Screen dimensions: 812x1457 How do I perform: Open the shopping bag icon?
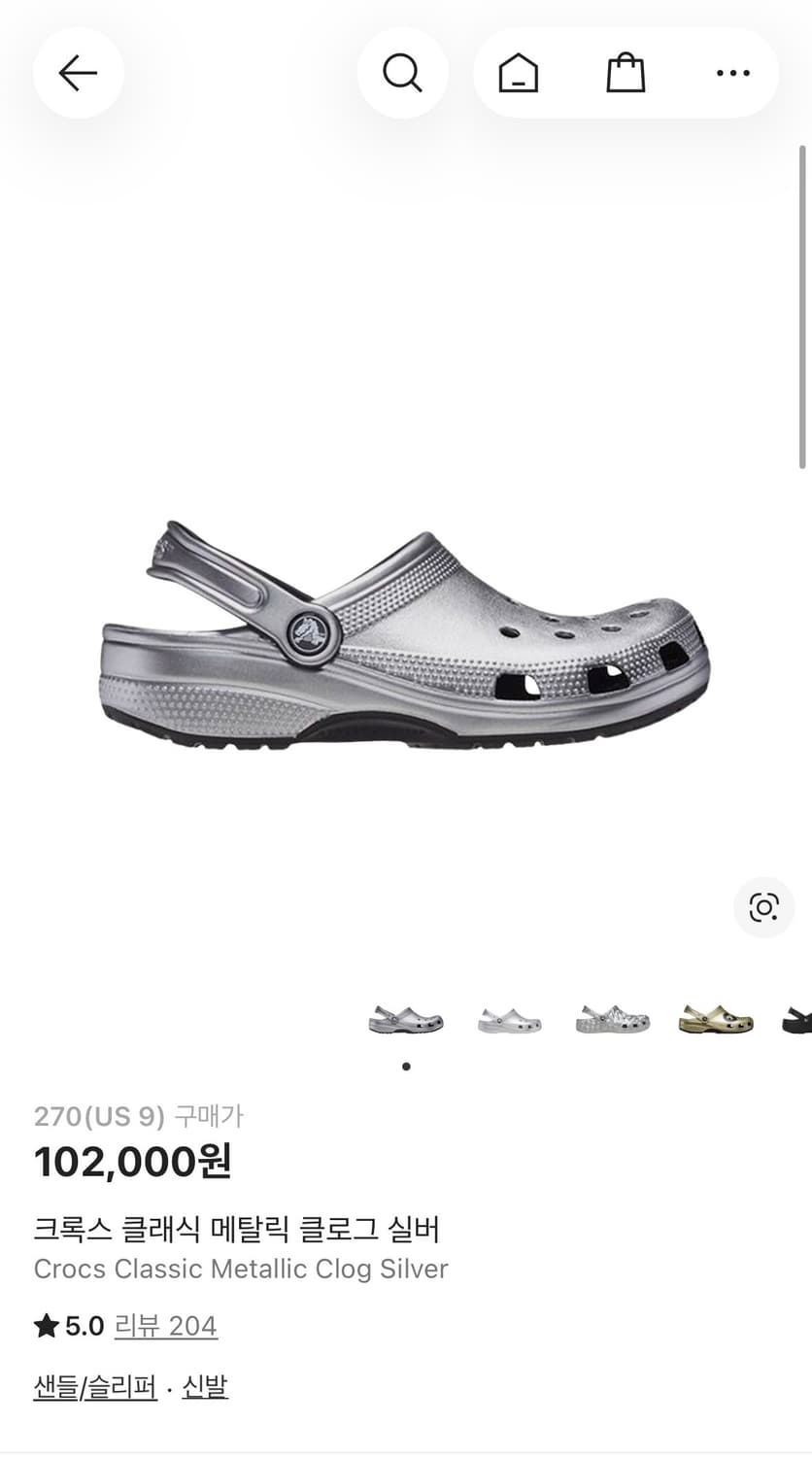[625, 73]
